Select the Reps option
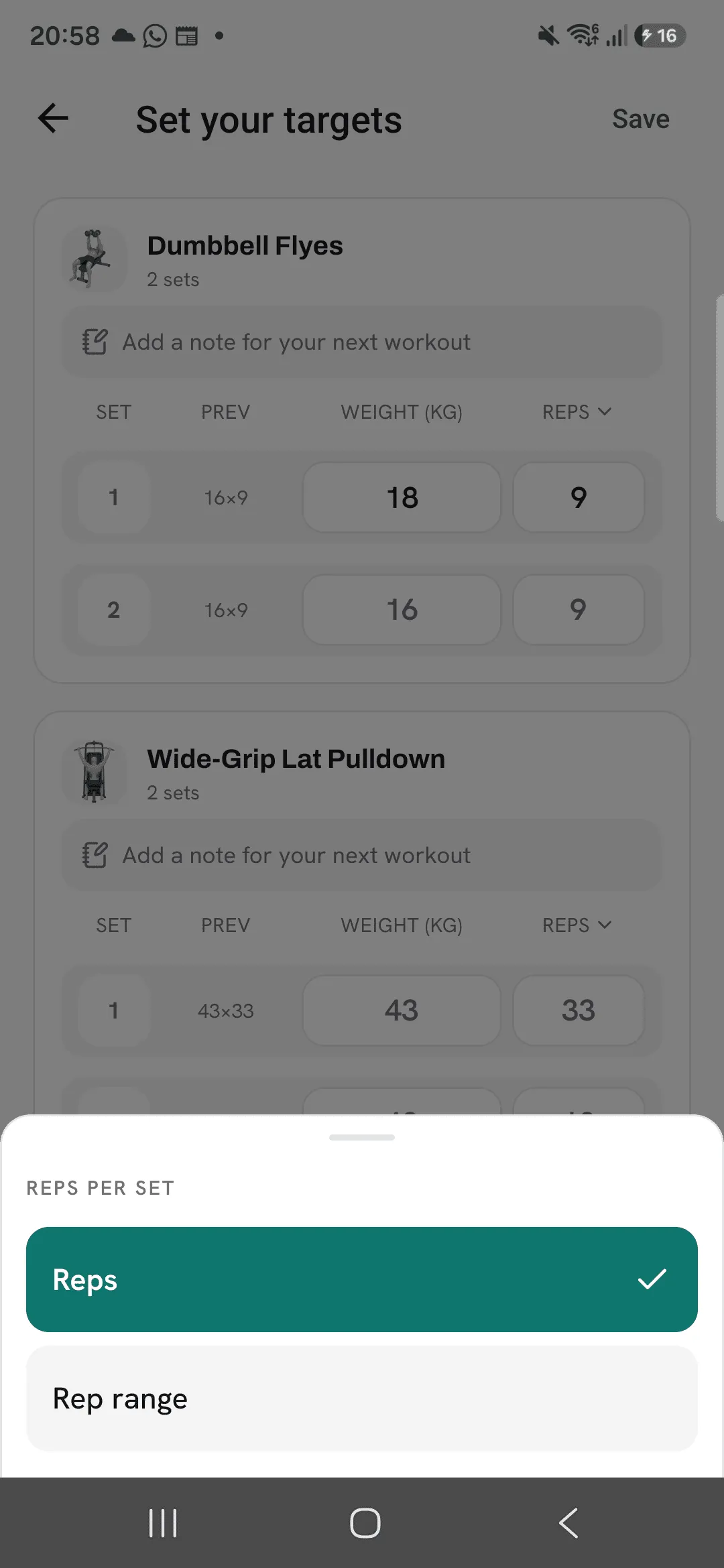724x1568 pixels. click(x=362, y=1279)
